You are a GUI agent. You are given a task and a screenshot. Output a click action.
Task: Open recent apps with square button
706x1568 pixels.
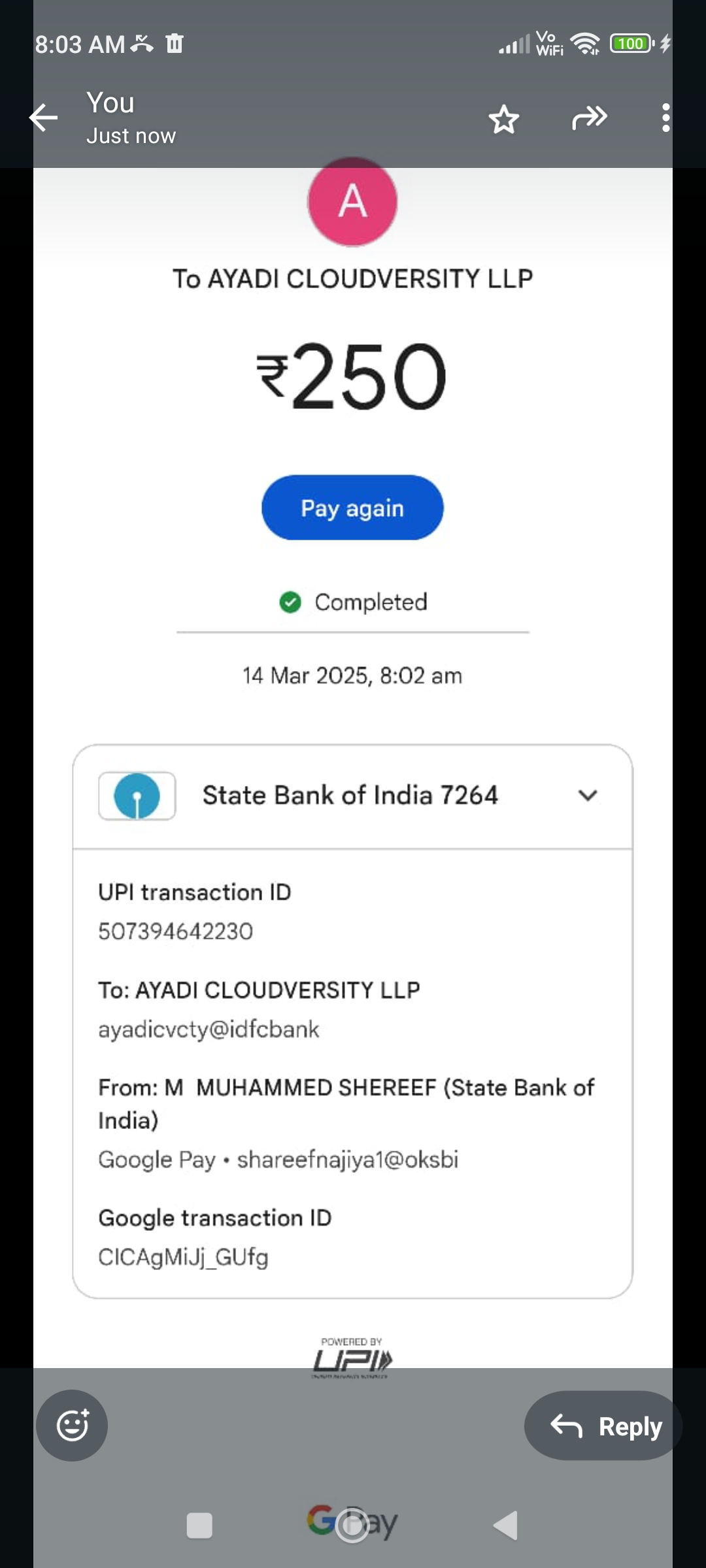[x=199, y=1526]
